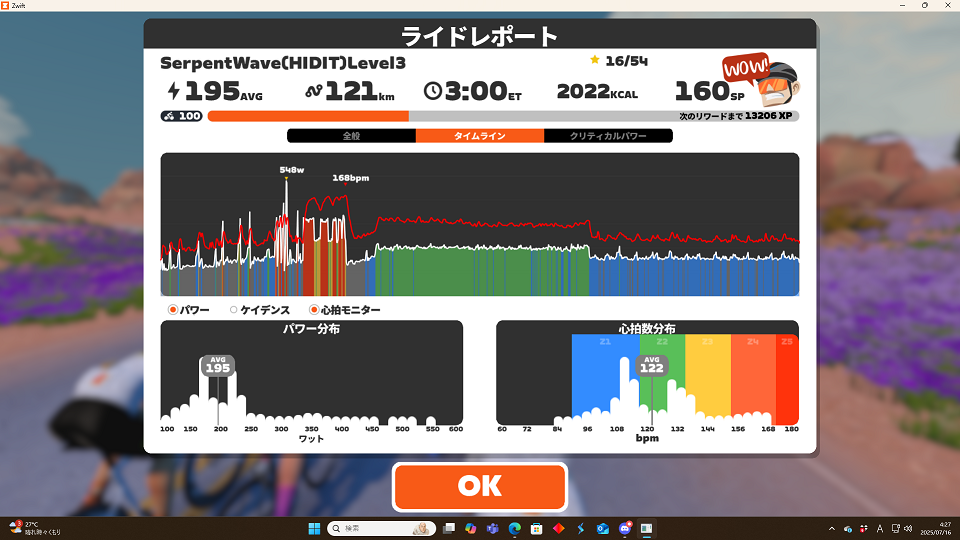Toggle the 心拍モニター graph option
The image size is (960, 540).
point(314,310)
